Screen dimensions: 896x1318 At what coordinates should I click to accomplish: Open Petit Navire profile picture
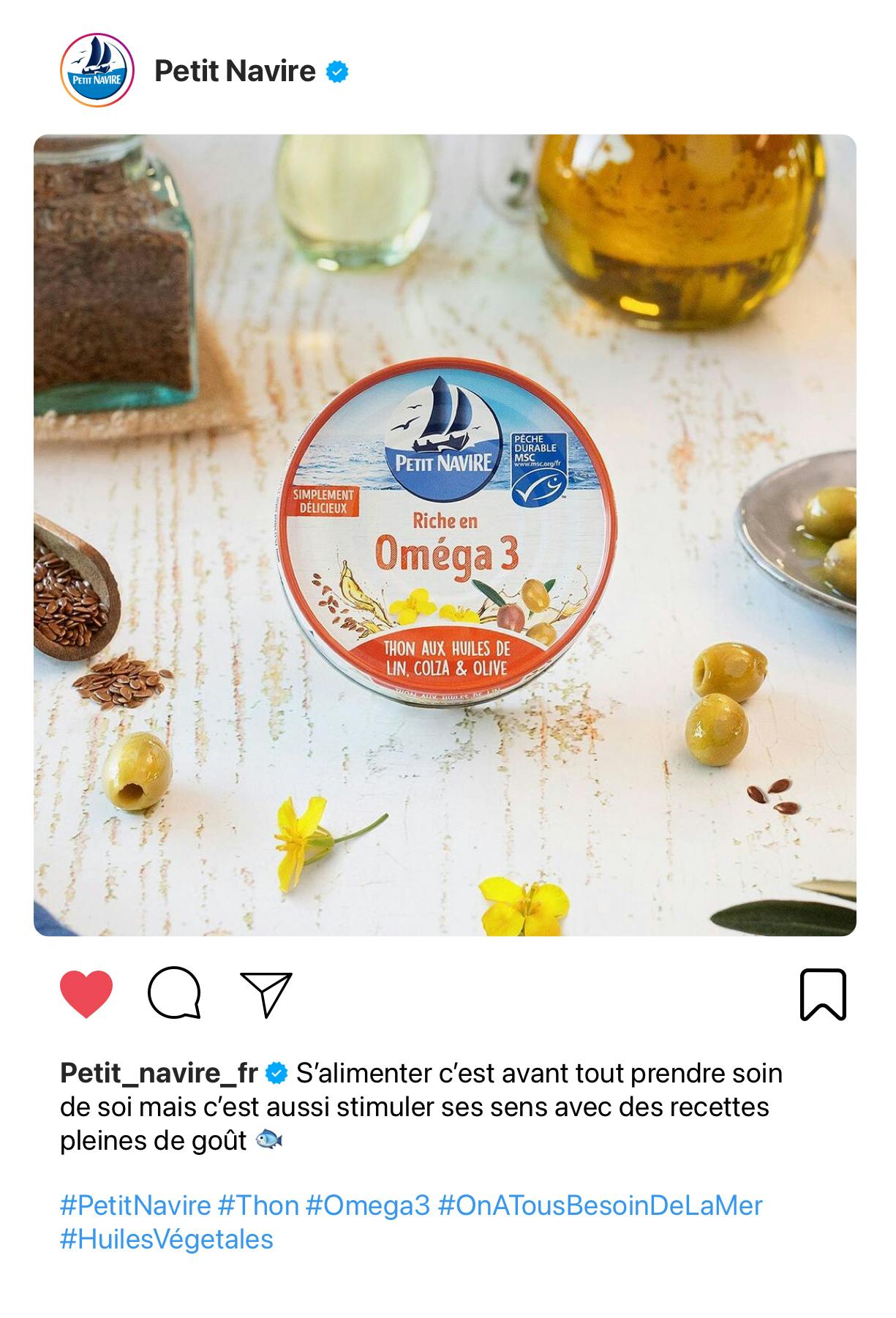[97, 71]
